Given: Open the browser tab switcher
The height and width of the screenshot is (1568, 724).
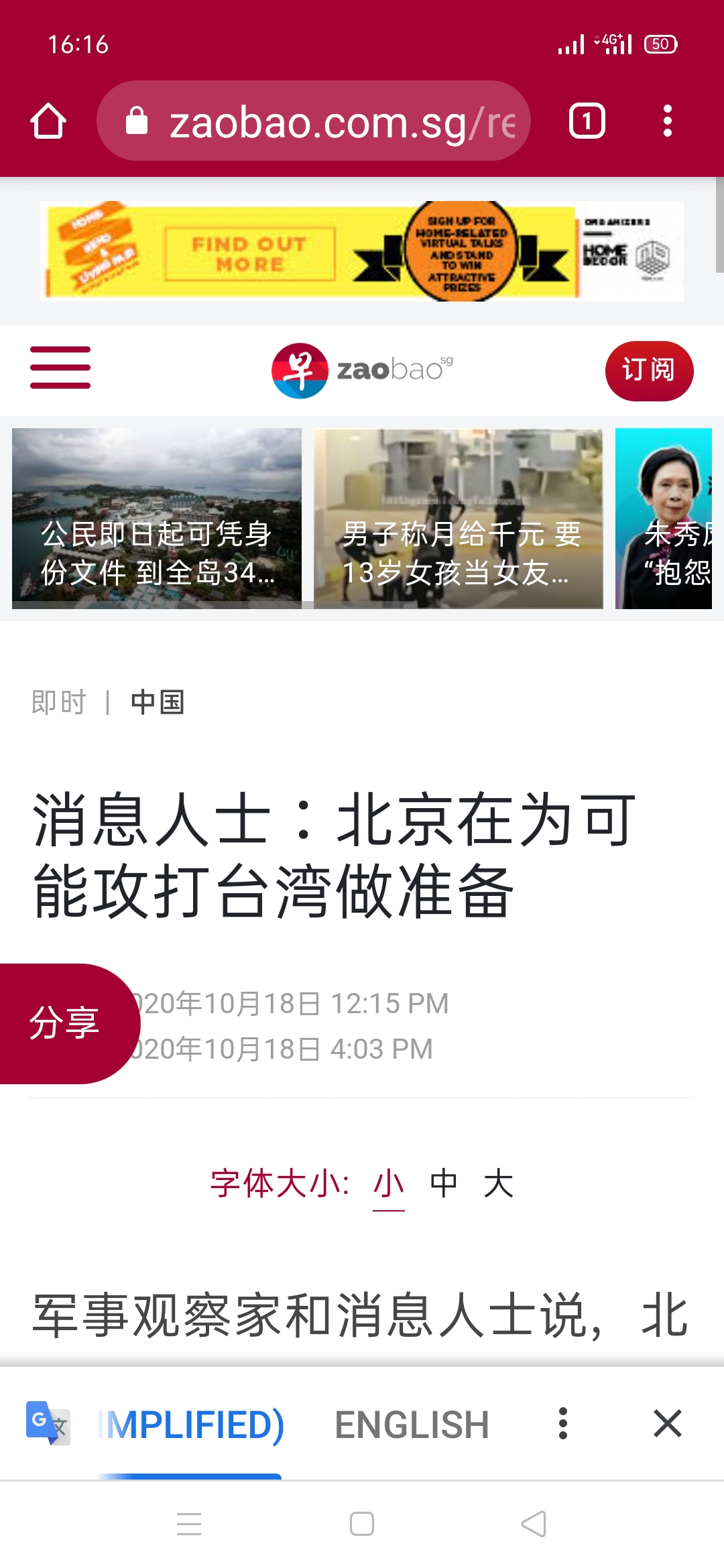Looking at the screenshot, I should pyautogui.click(x=587, y=121).
